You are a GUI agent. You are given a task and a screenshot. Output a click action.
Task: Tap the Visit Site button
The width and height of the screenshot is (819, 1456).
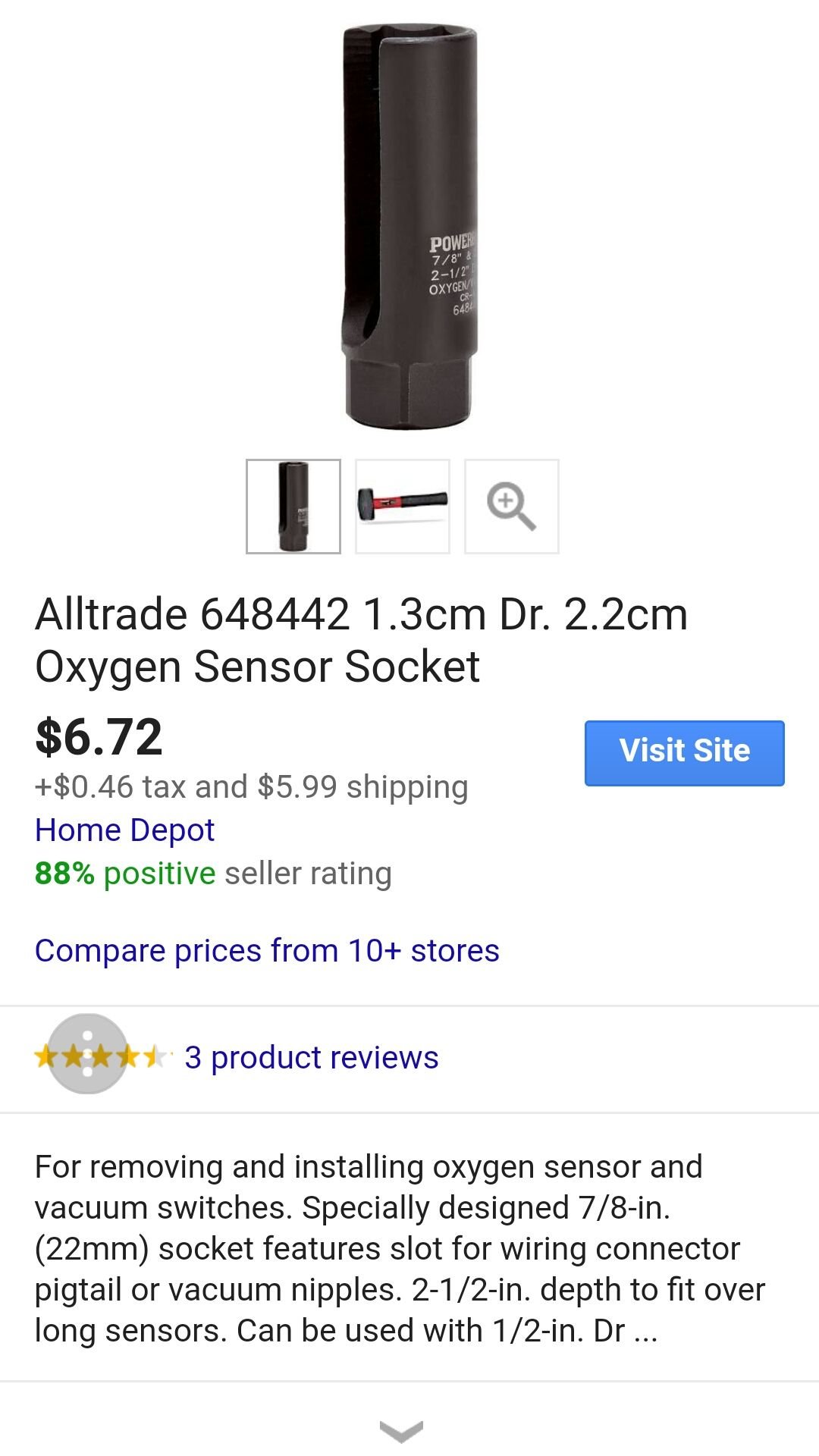coord(684,752)
